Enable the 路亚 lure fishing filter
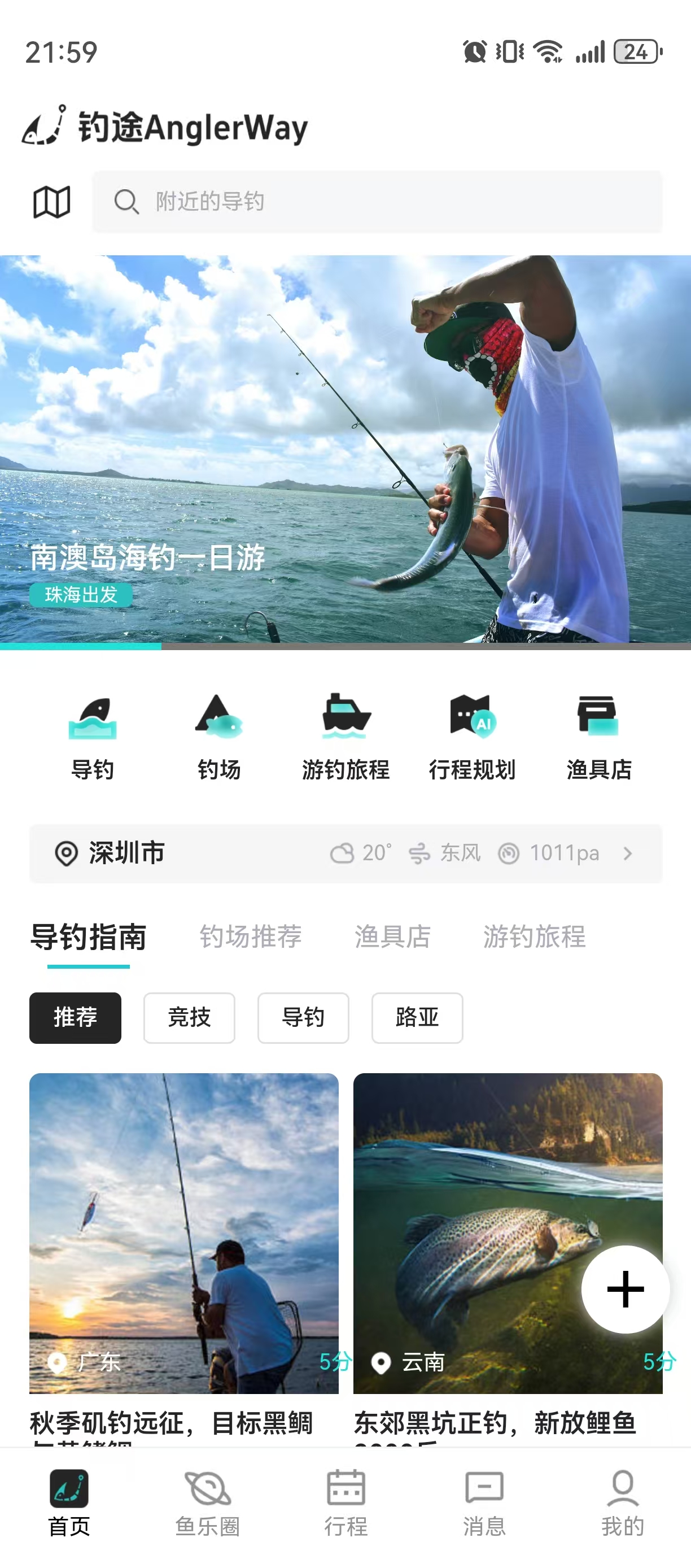The image size is (691, 1568). (417, 1018)
